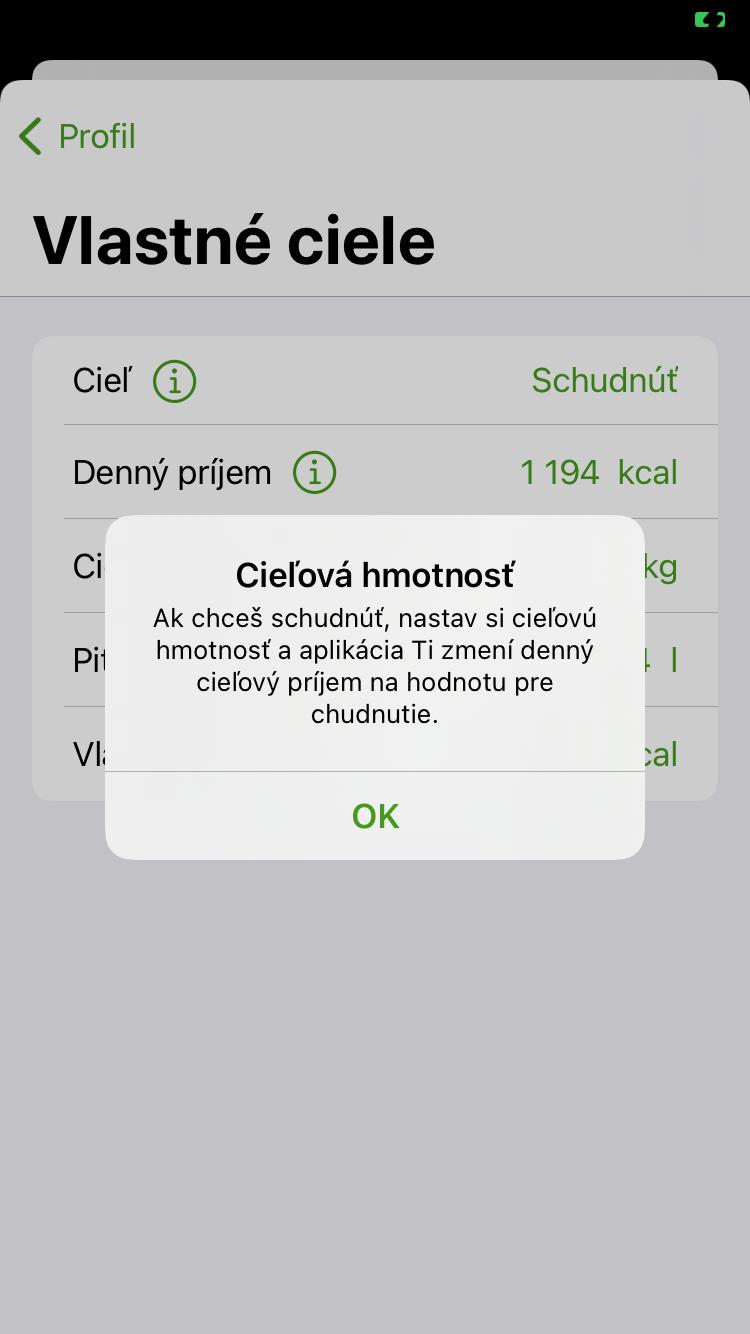Image resolution: width=750 pixels, height=1334 pixels.
Task: Open info icon next to Denný príjem
Action: 314,472
